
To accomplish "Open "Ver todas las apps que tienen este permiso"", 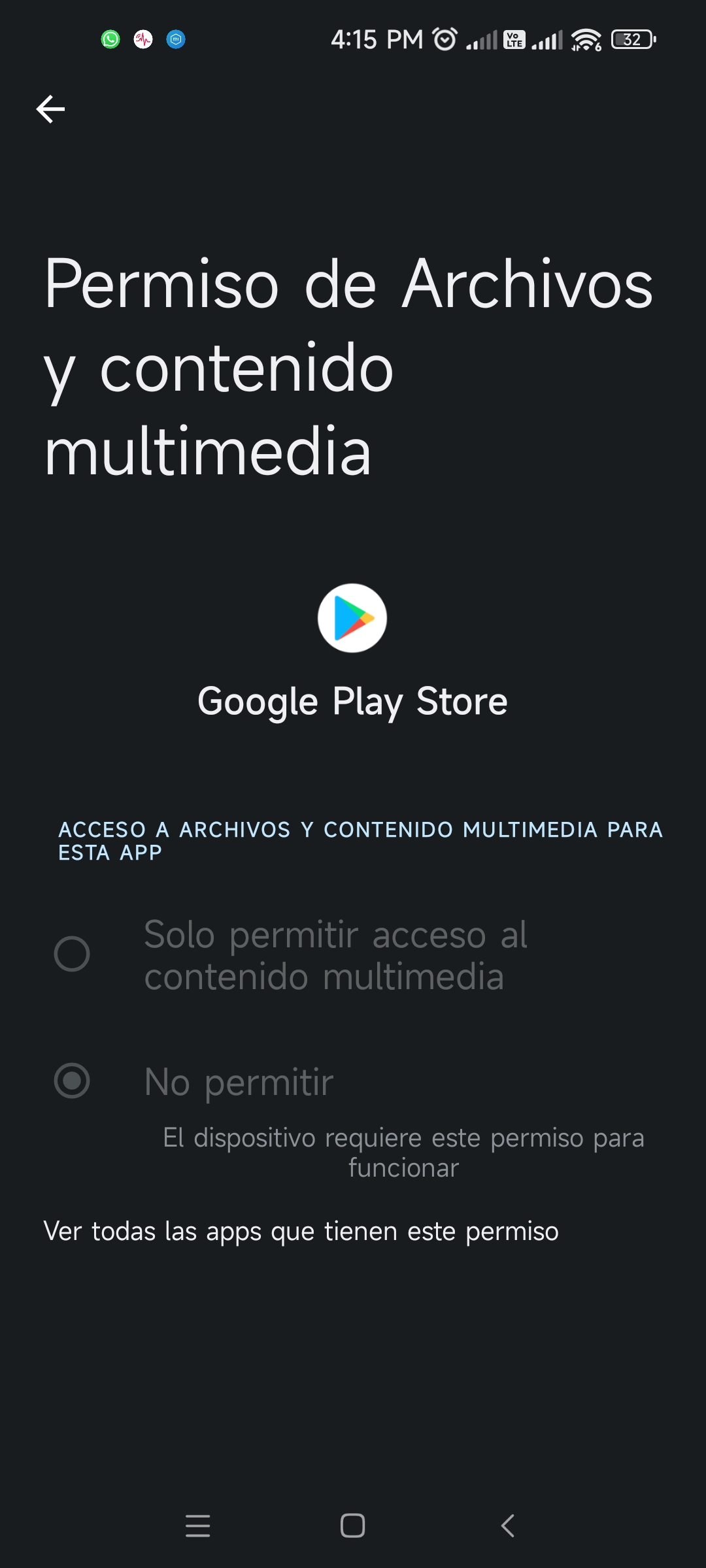I will click(x=301, y=1232).
